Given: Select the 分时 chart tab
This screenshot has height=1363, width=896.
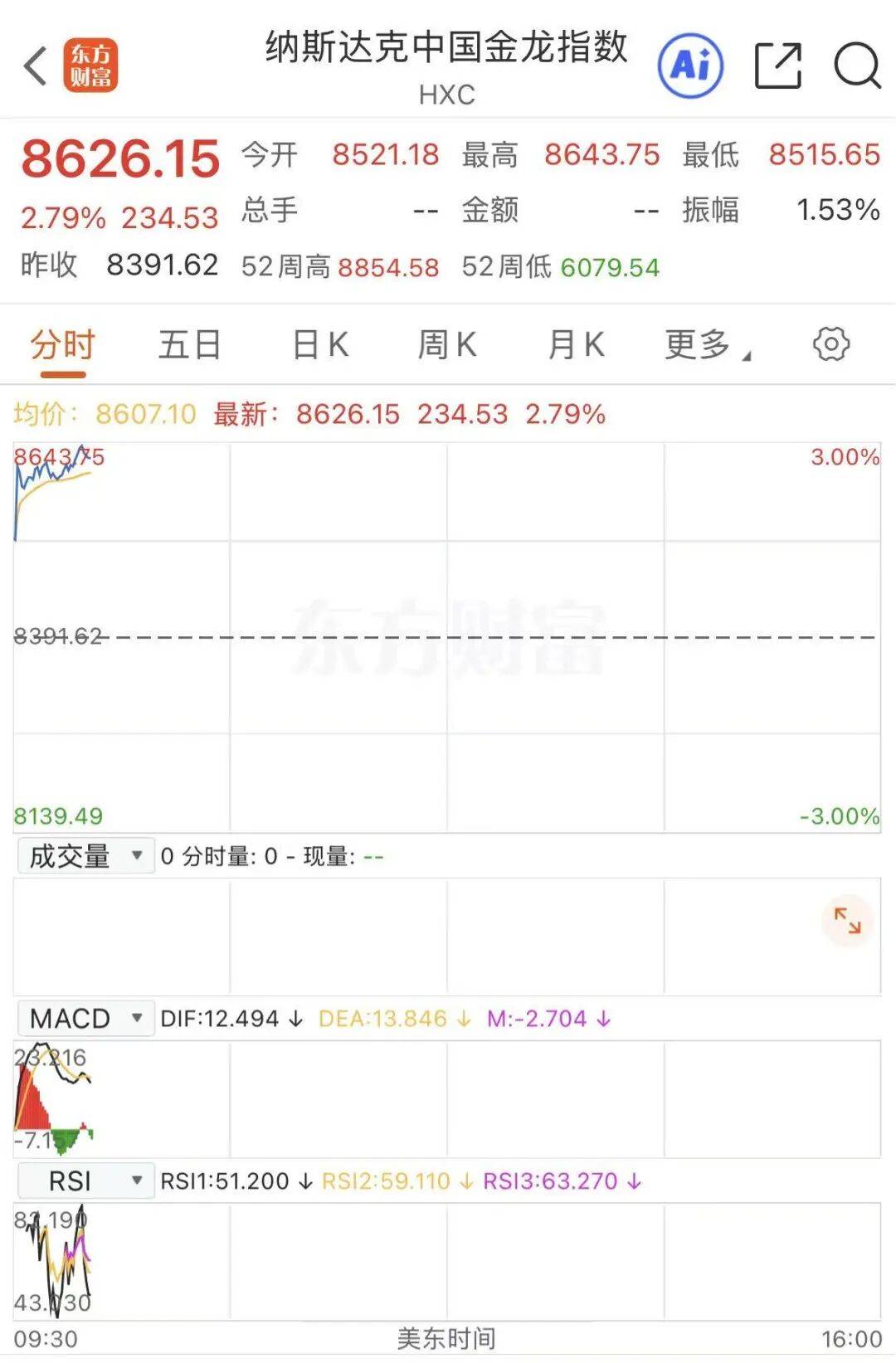Looking at the screenshot, I should 63,345.
